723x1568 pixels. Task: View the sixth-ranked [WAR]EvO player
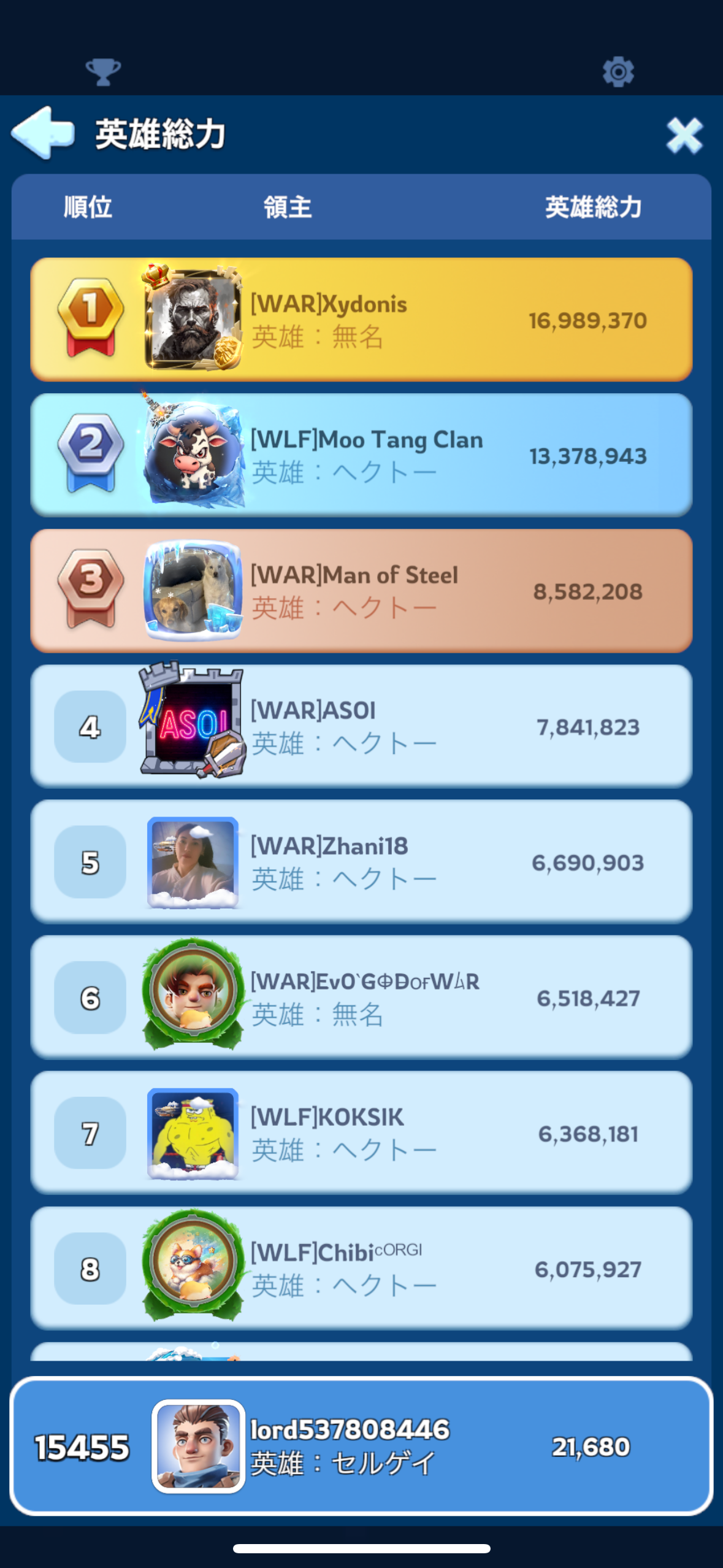361,997
